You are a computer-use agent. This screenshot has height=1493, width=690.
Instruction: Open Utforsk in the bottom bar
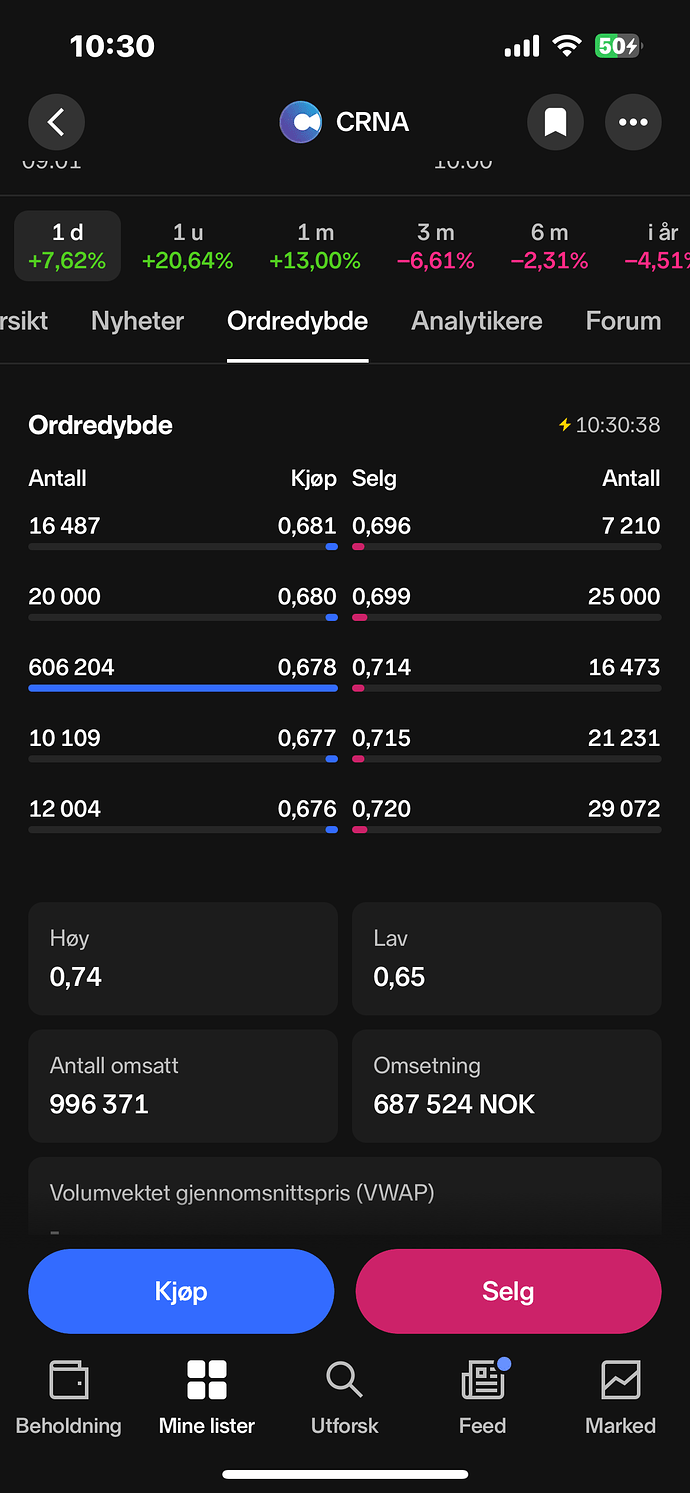click(345, 1398)
